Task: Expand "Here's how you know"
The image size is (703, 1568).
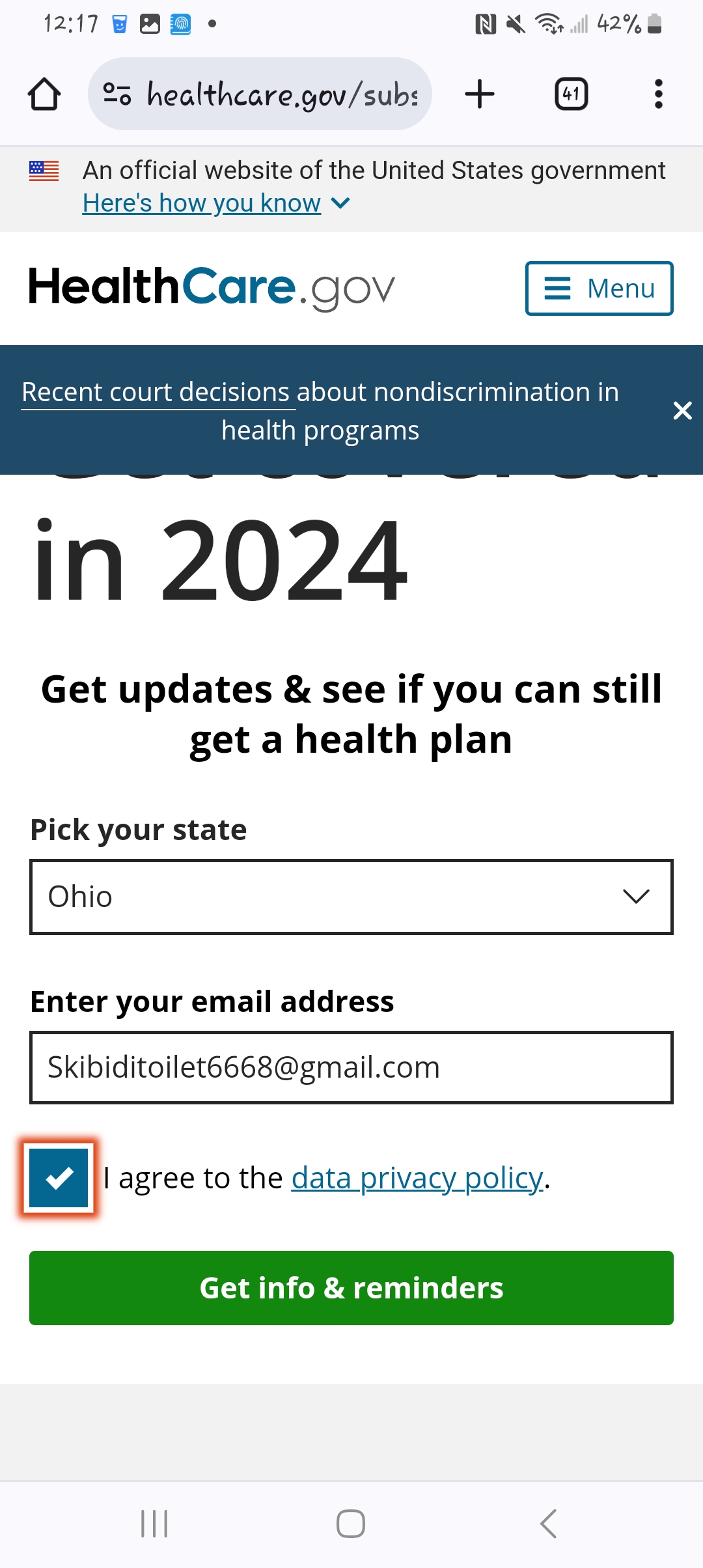Action: [x=215, y=203]
